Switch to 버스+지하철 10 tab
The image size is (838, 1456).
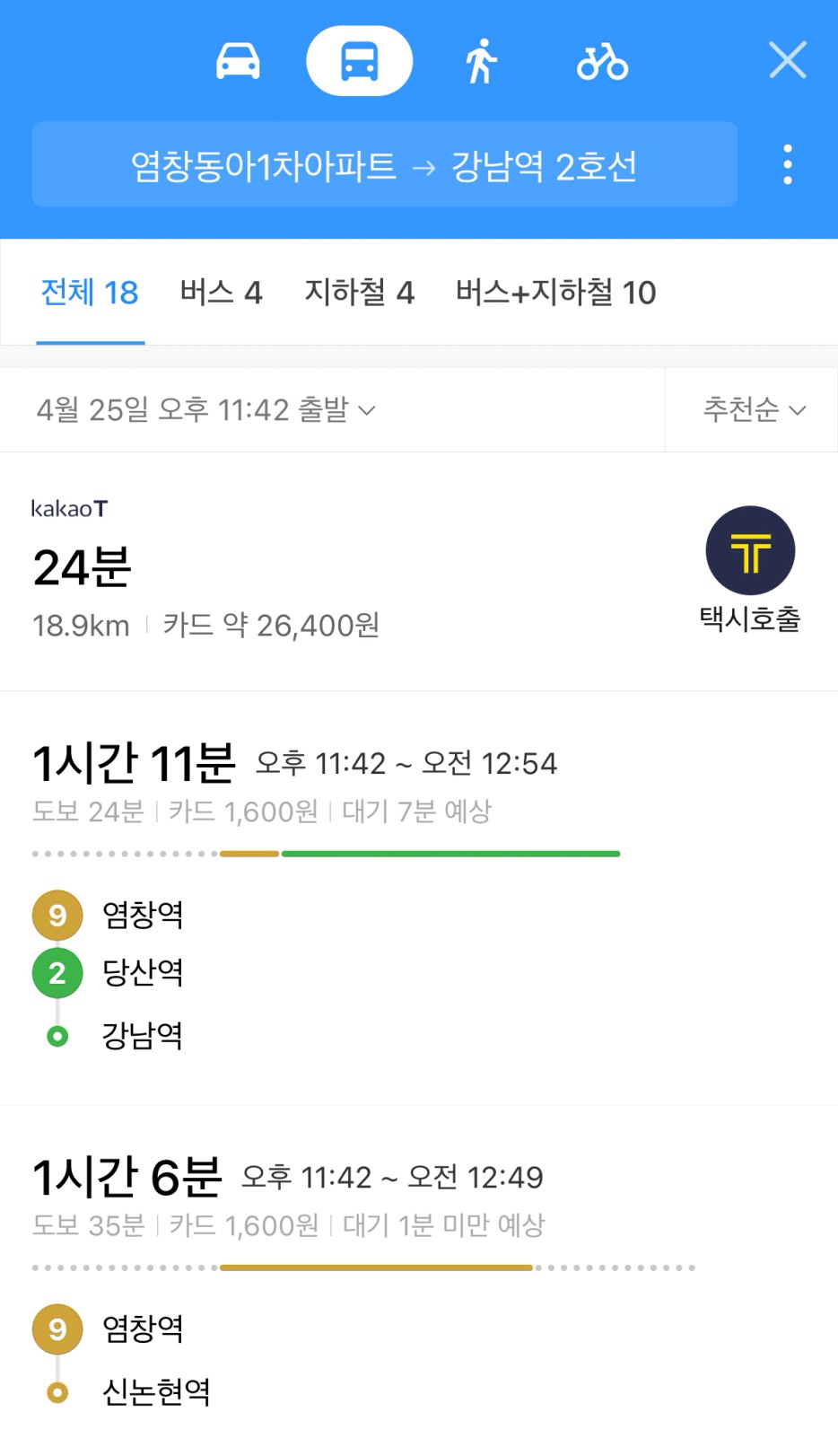click(x=555, y=293)
